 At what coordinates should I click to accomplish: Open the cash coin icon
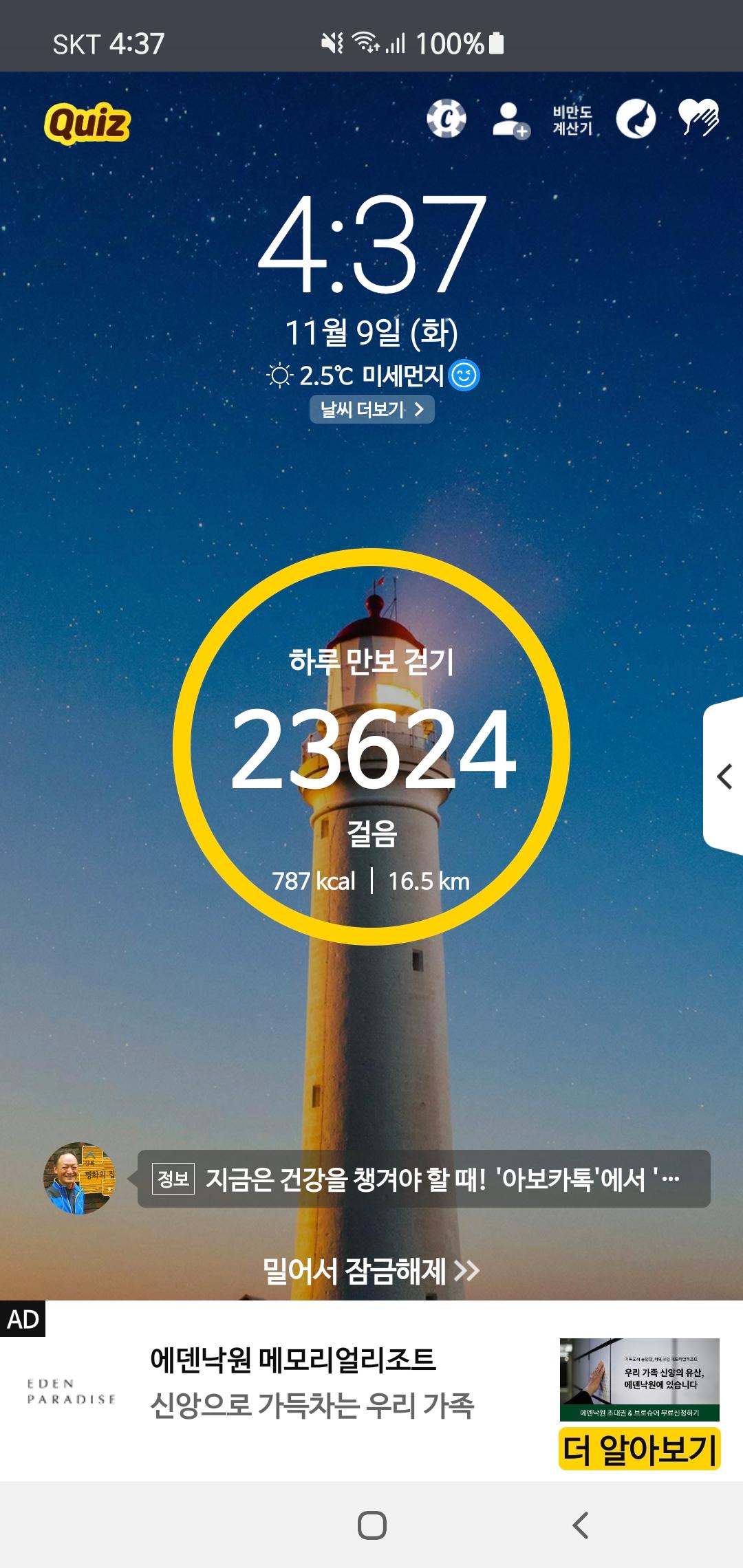(446, 119)
